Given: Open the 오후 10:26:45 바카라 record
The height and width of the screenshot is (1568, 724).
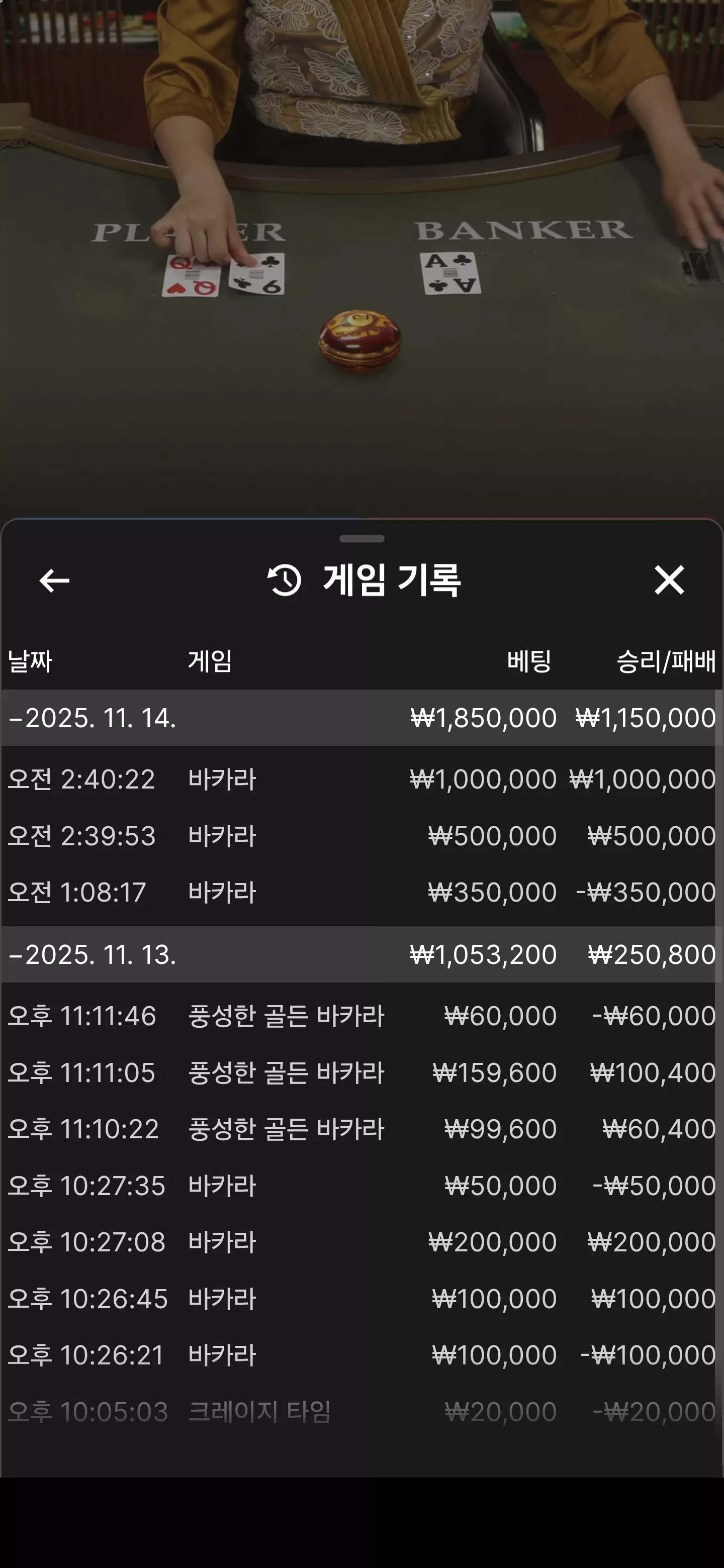Looking at the screenshot, I should coord(361,1299).
